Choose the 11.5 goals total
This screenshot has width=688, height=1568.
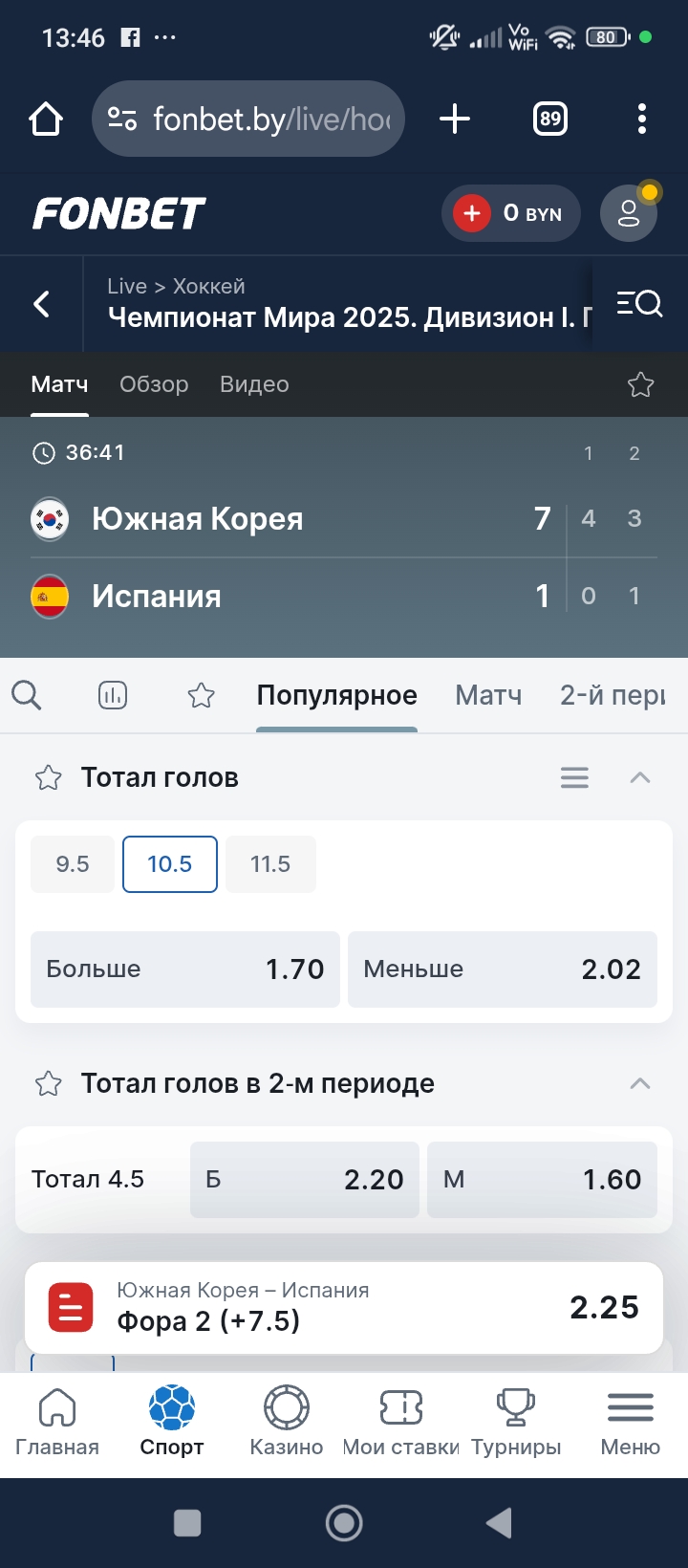click(270, 864)
